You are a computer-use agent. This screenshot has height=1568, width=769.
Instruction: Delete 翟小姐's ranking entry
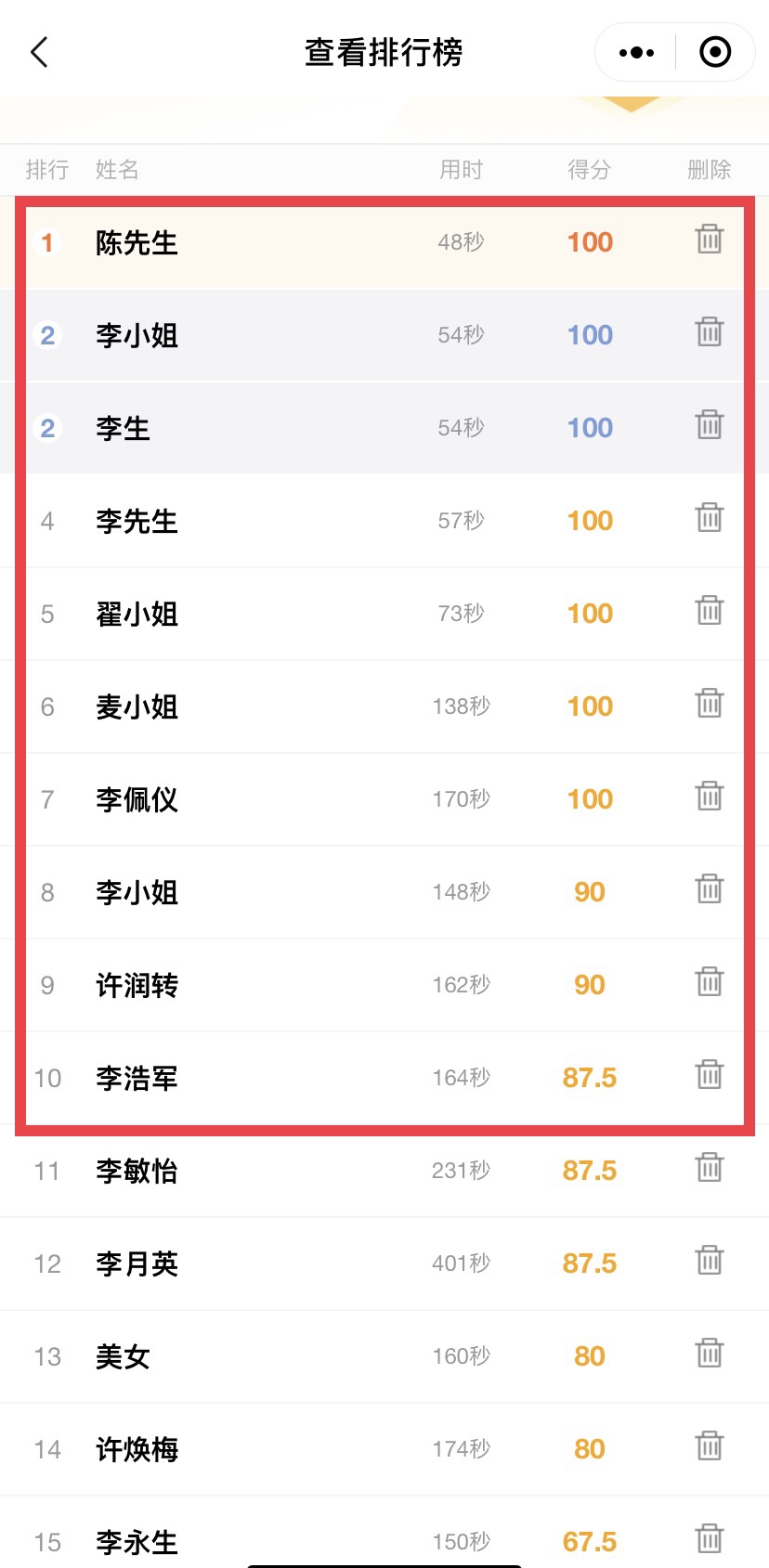pyautogui.click(x=710, y=611)
